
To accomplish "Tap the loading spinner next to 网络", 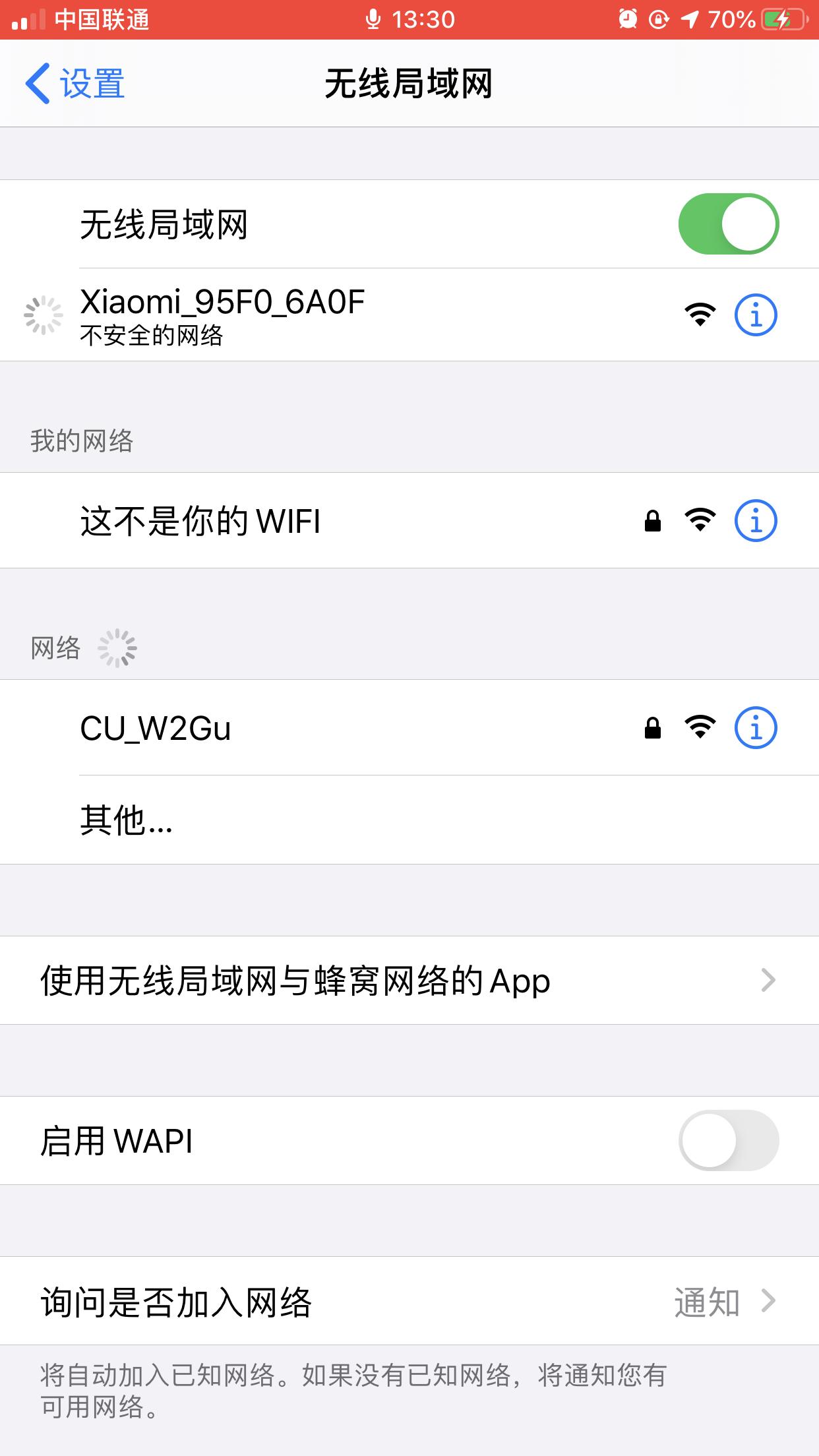I will 117,649.
